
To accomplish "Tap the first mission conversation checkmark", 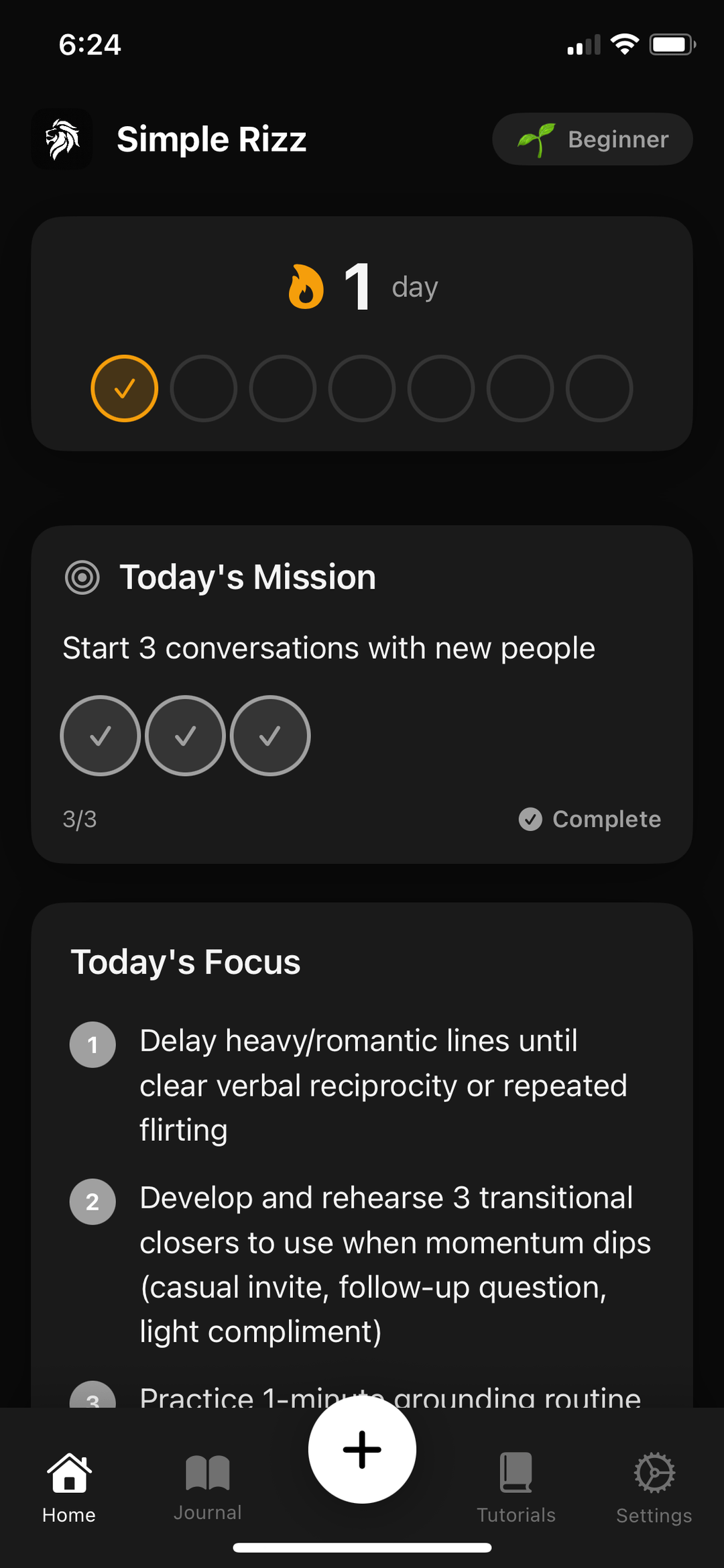I will tap(101, 736).
